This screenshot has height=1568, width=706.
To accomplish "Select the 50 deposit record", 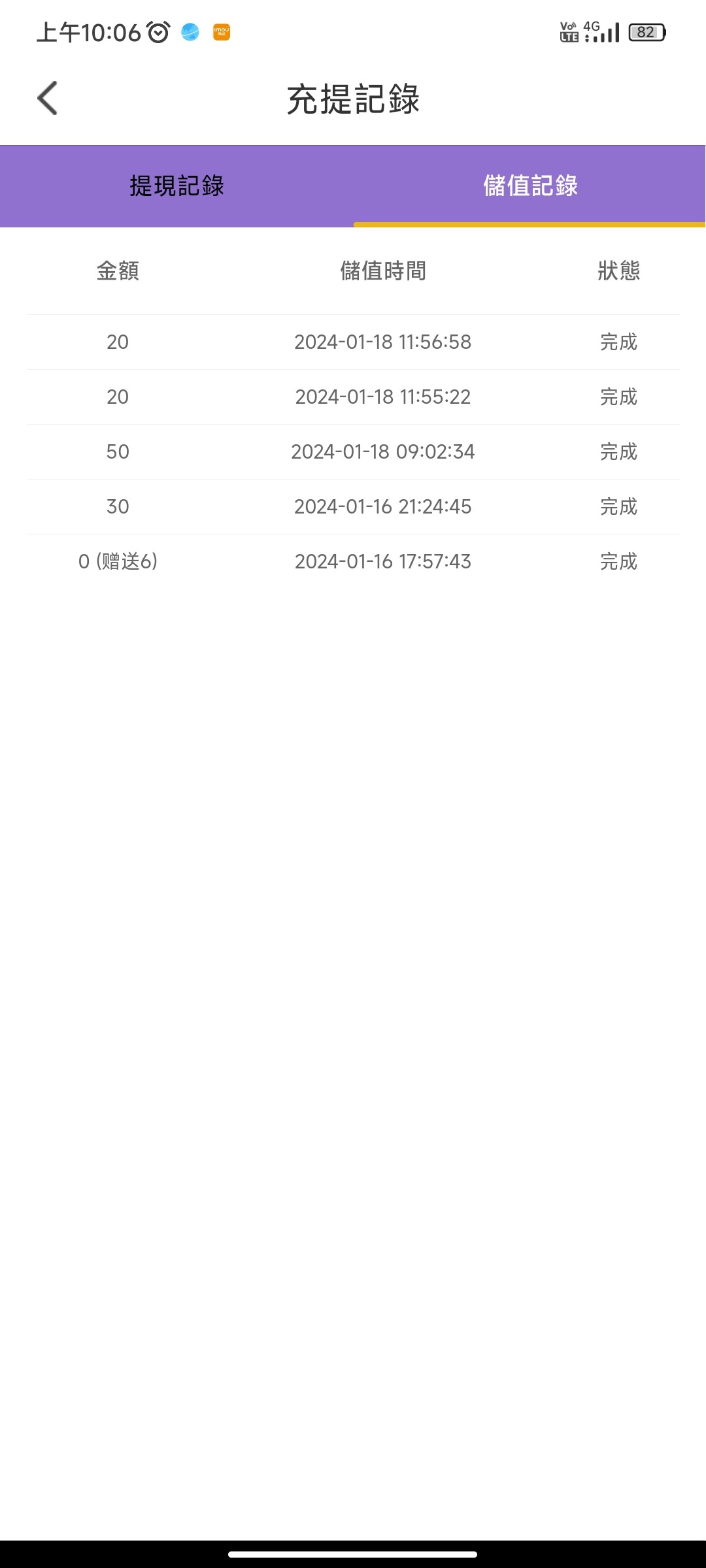I will click(x=353, y=451).
